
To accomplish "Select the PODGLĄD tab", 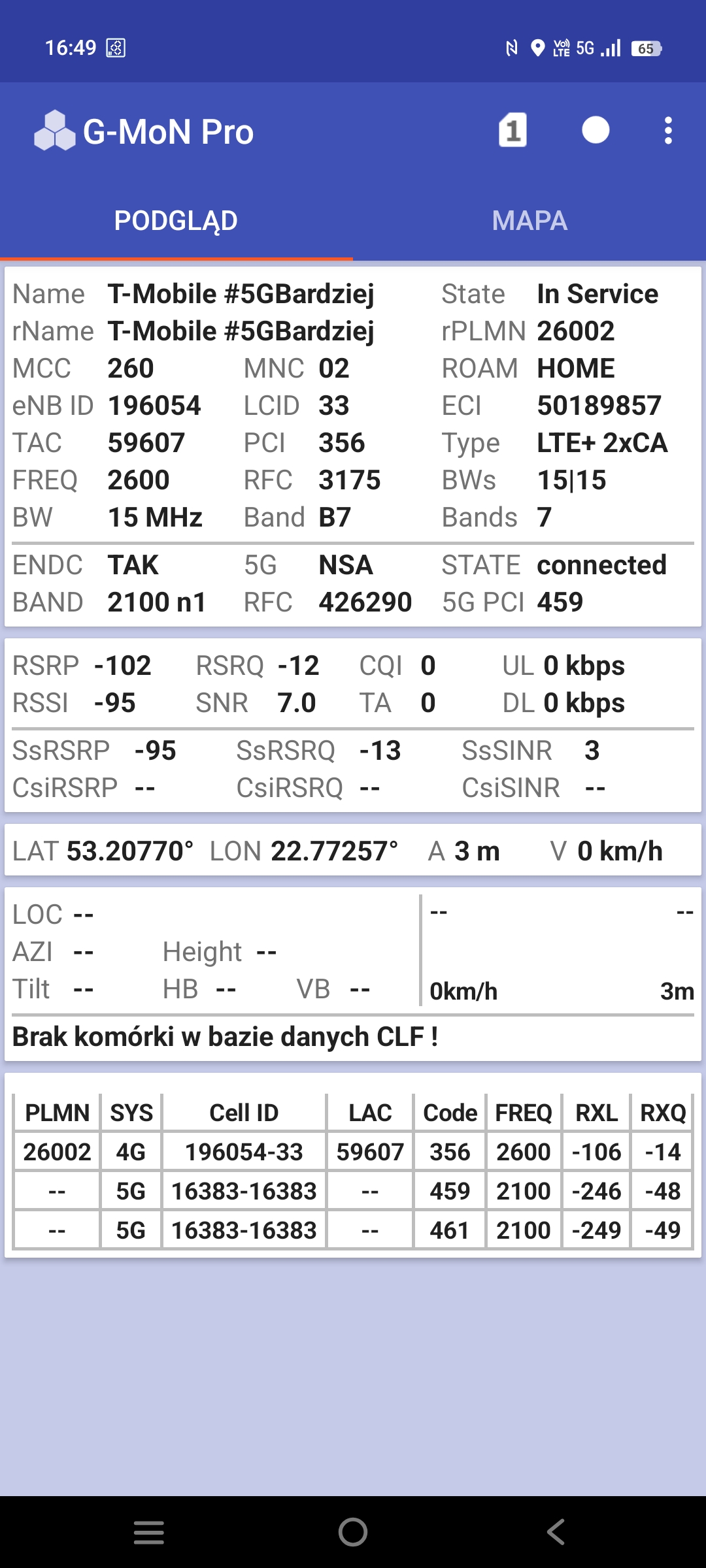I will [176, 221].
